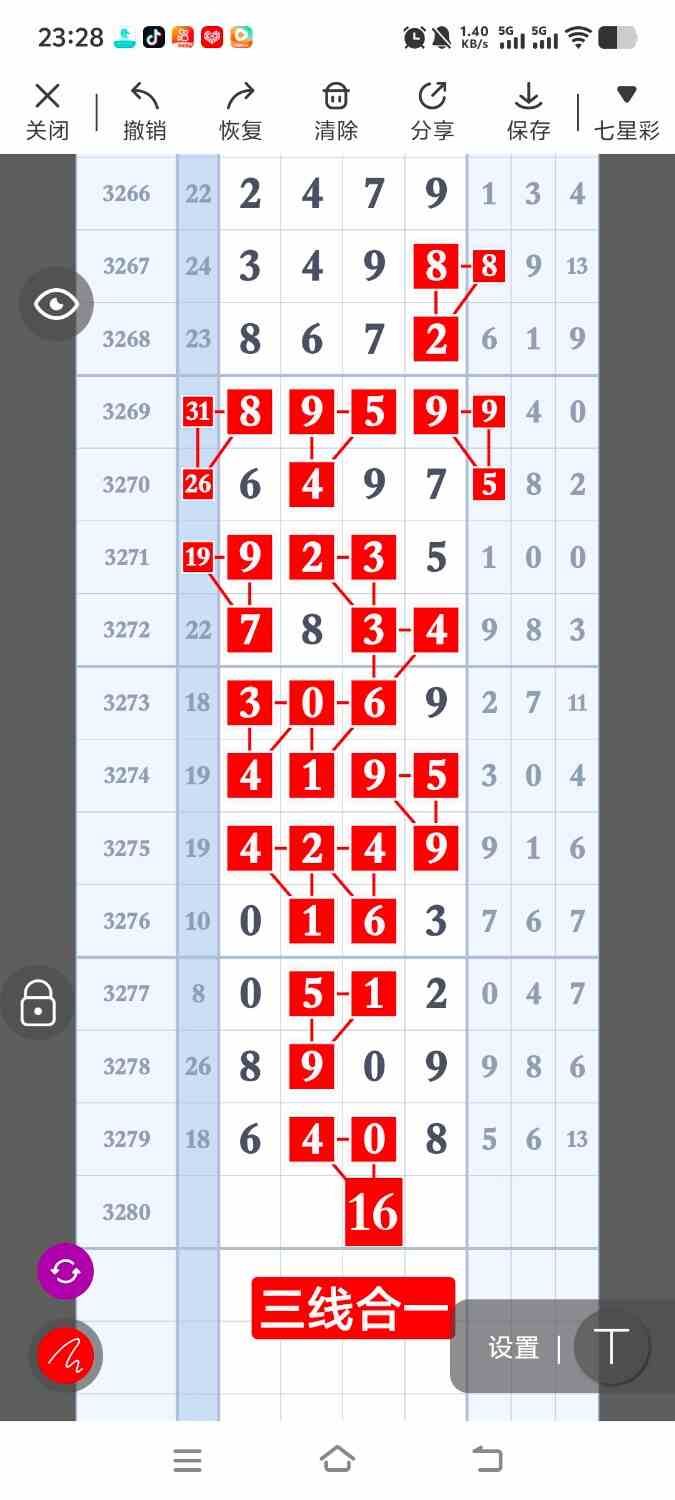The width and height of the screenshot is (675, 1500).
Task: Tap the T text tool button
Action: (611, 1346)
